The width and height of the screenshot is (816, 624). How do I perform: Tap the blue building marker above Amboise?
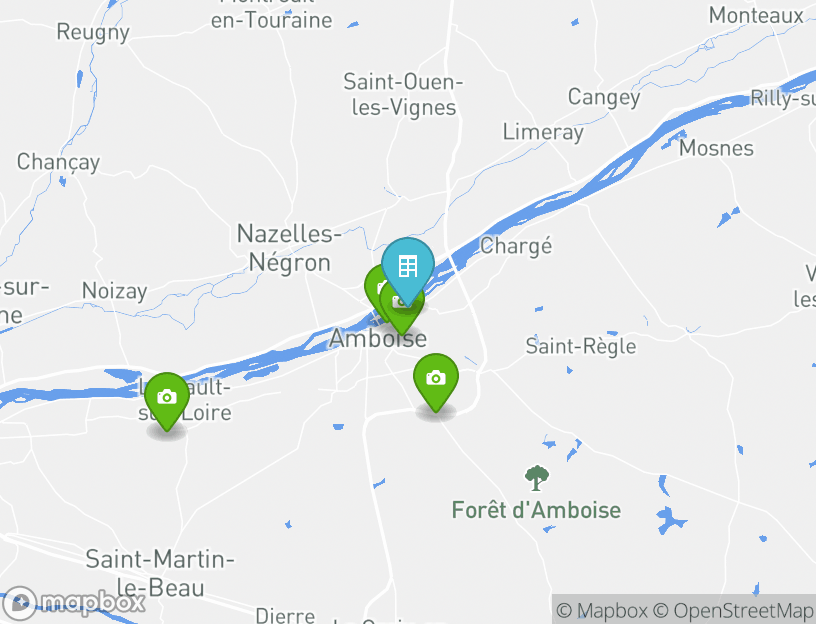point(407,267)
